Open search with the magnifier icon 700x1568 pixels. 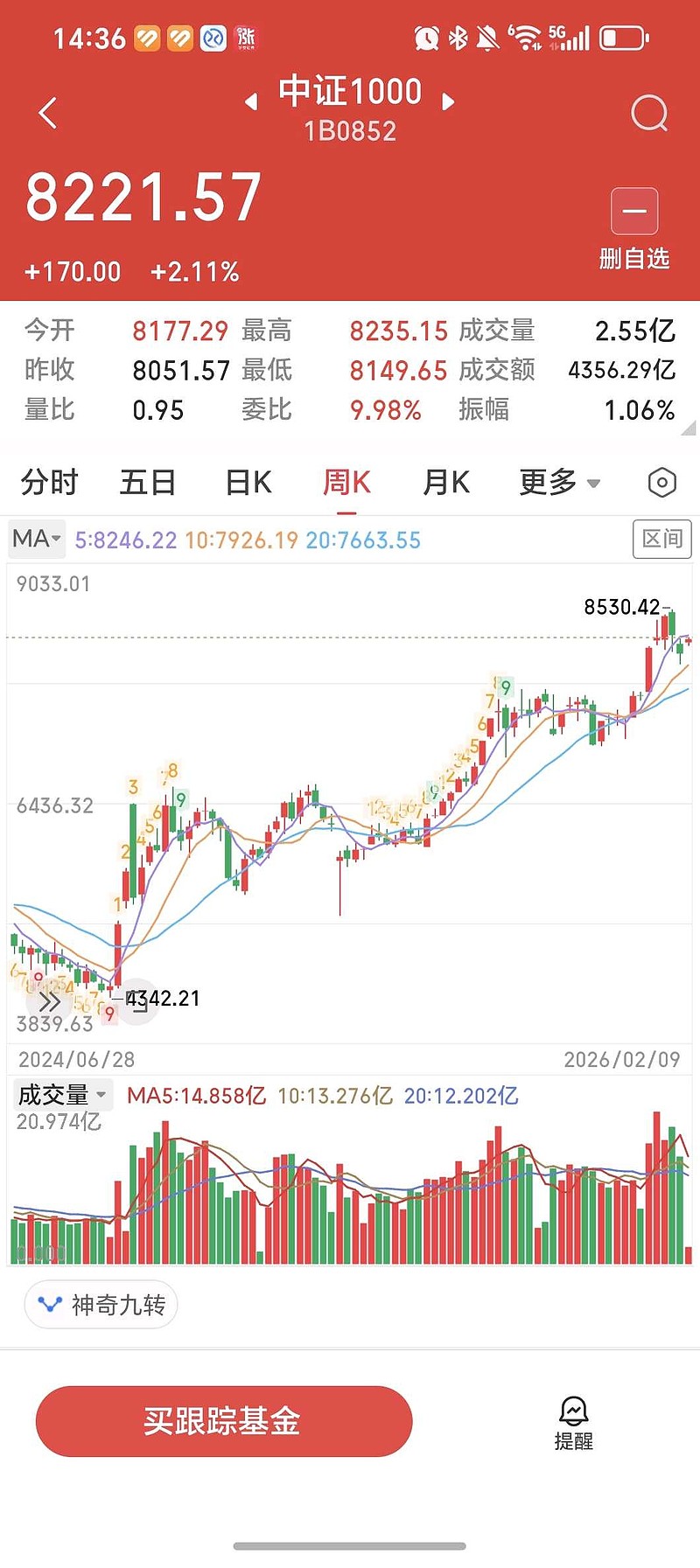click(x=648, y=114)
